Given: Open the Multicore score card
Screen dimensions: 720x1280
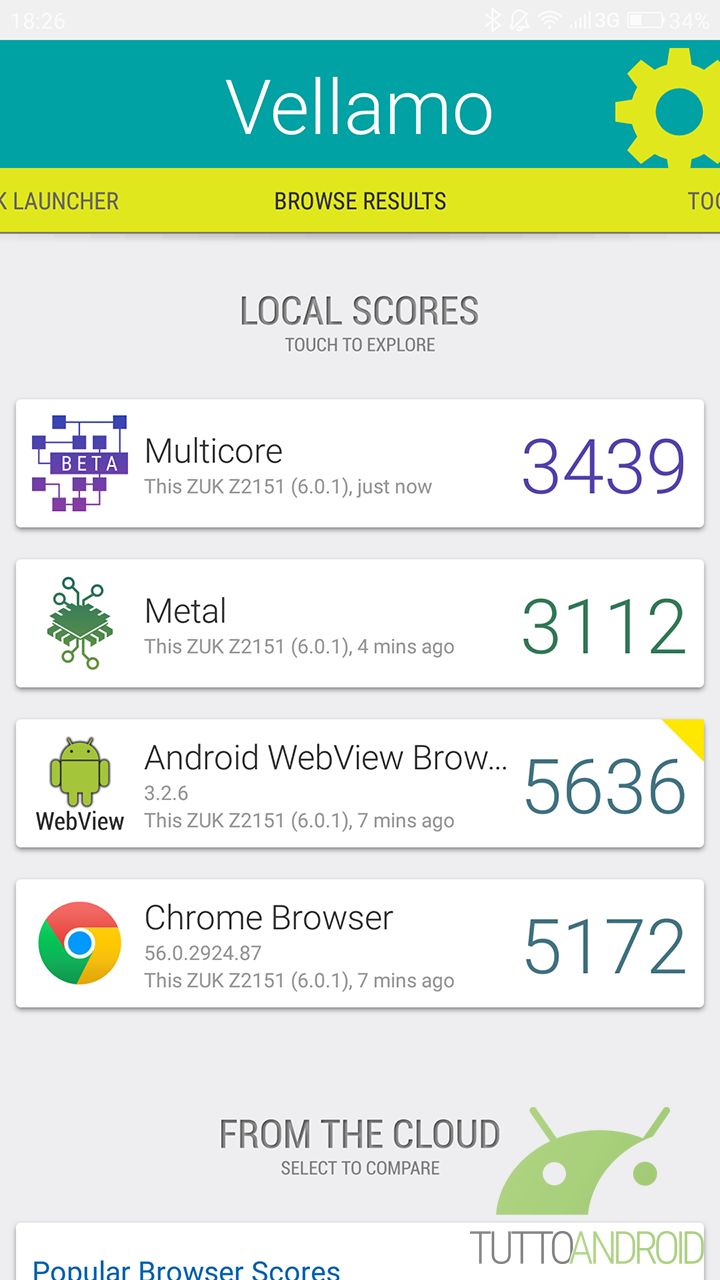Looking at the screenshot, I should point(360,464).
